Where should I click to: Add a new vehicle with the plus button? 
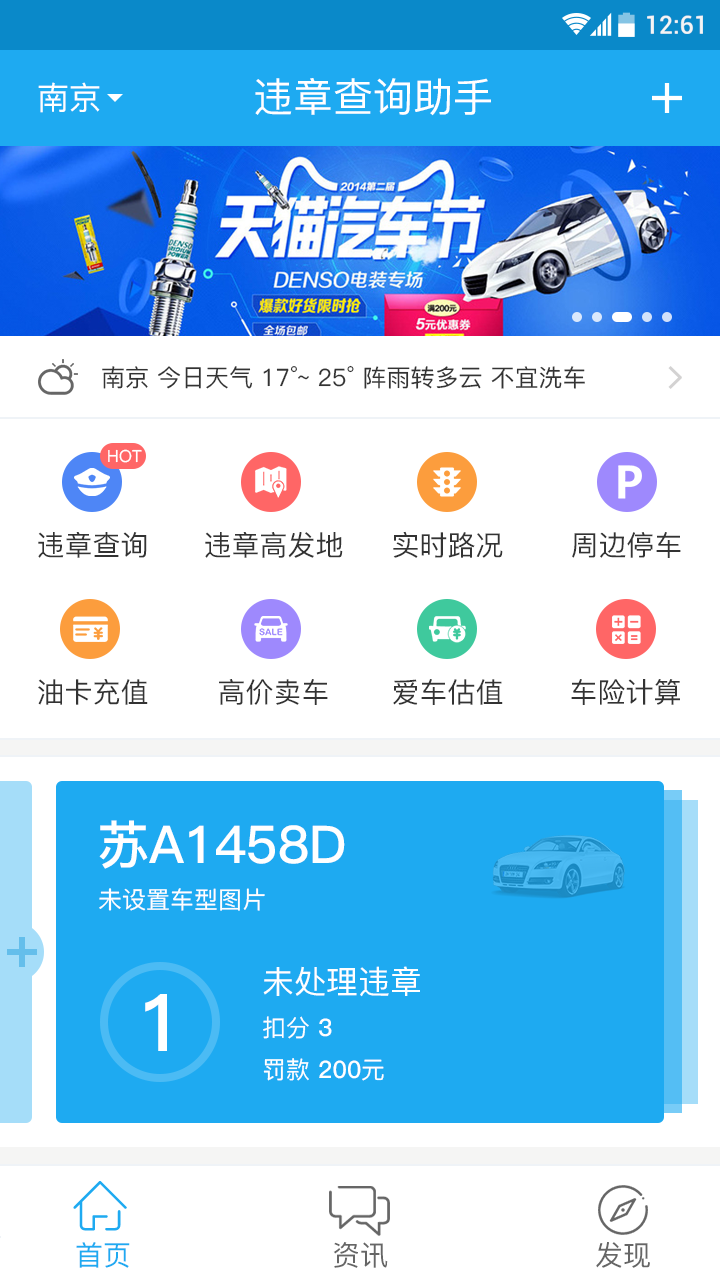(x=667, y=97)
